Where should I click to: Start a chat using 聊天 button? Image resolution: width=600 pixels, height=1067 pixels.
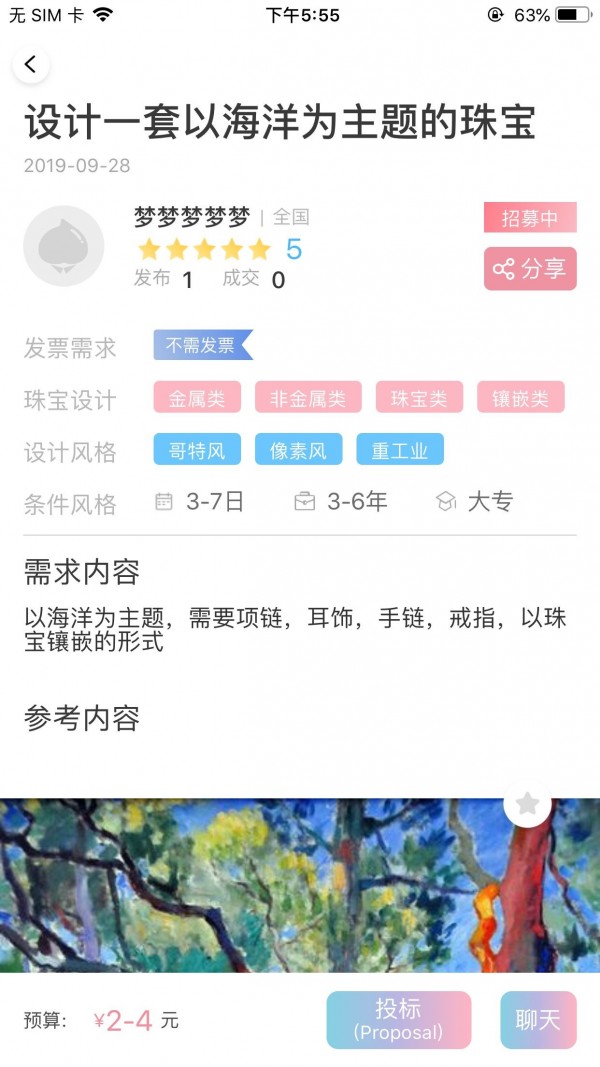538,1019
